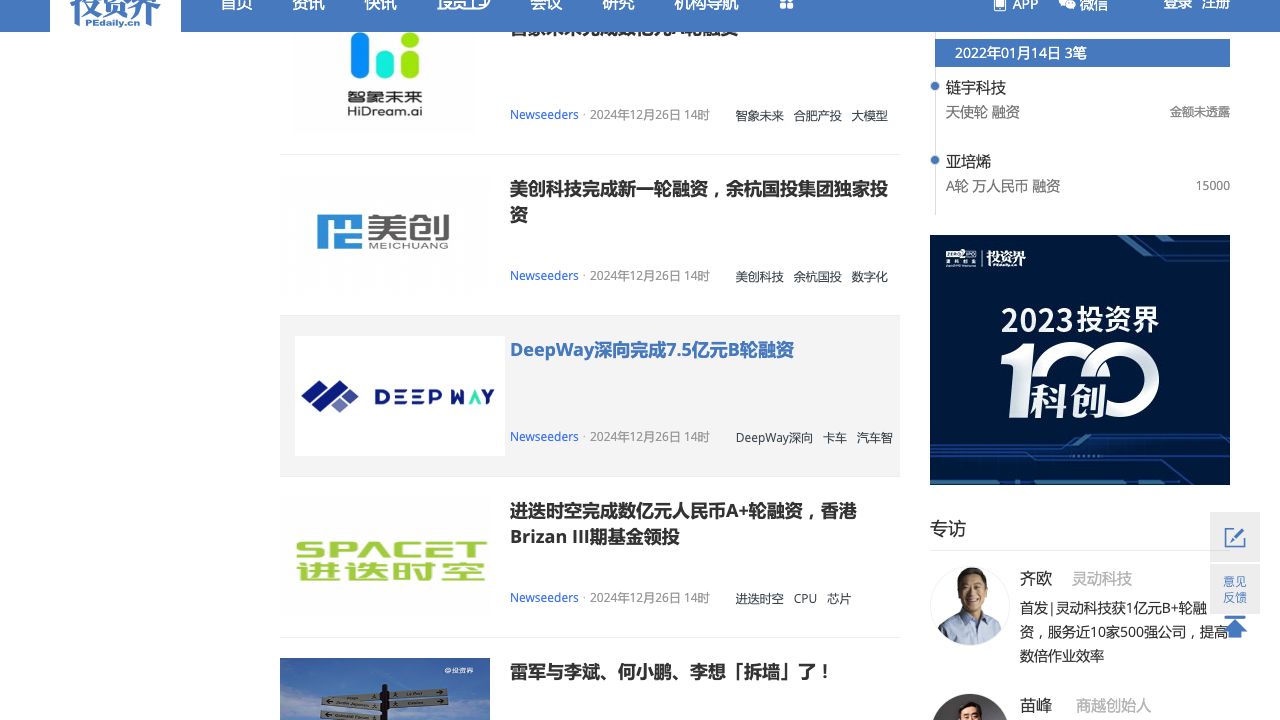The width and height of the screenshot is (1280, 720).
Task: Select the CPU tag
Action: click(x=805, y=599)
